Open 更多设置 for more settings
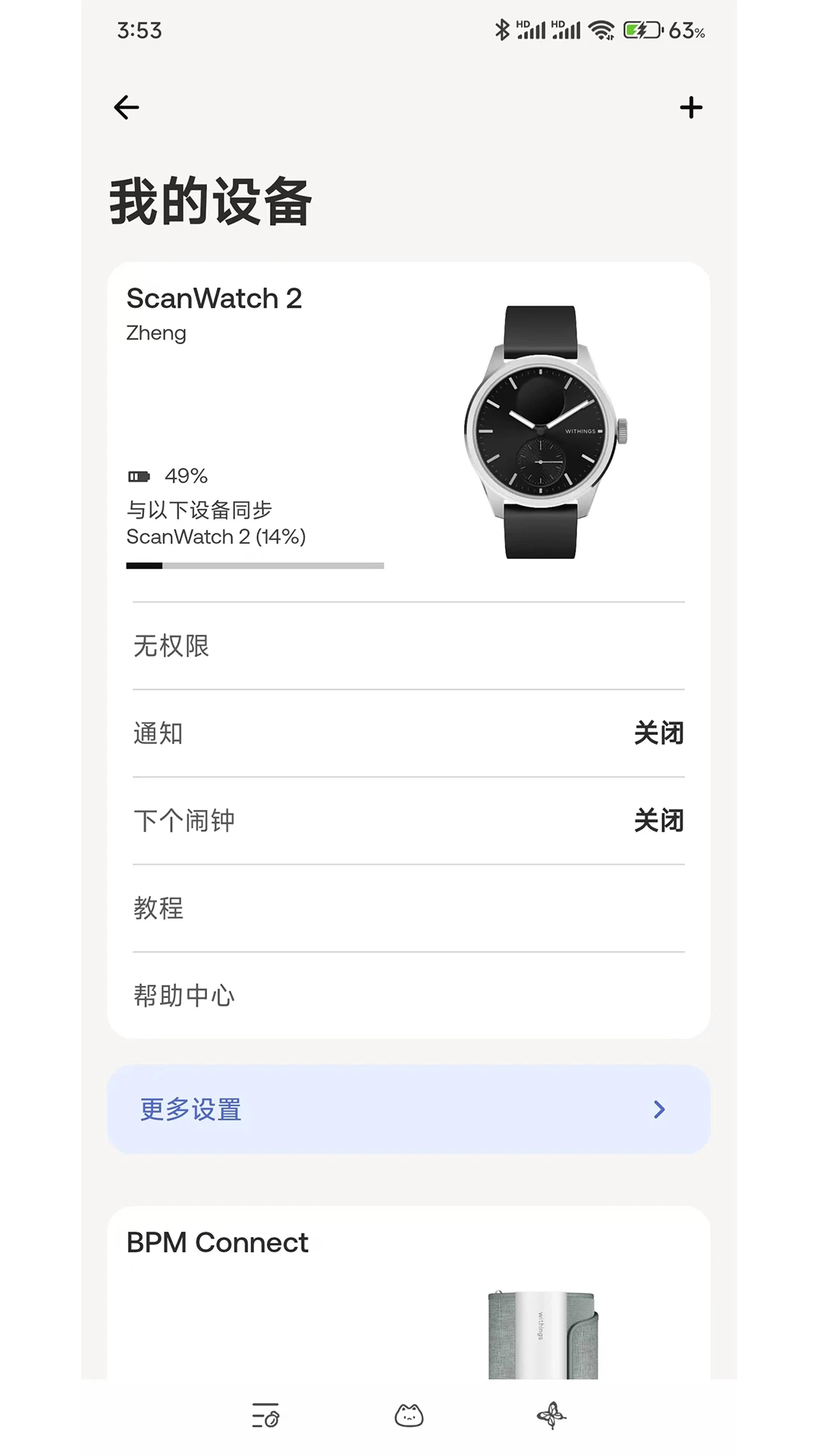The height and width of the screenshot is (1456, 819). (x=409, y=1109)
